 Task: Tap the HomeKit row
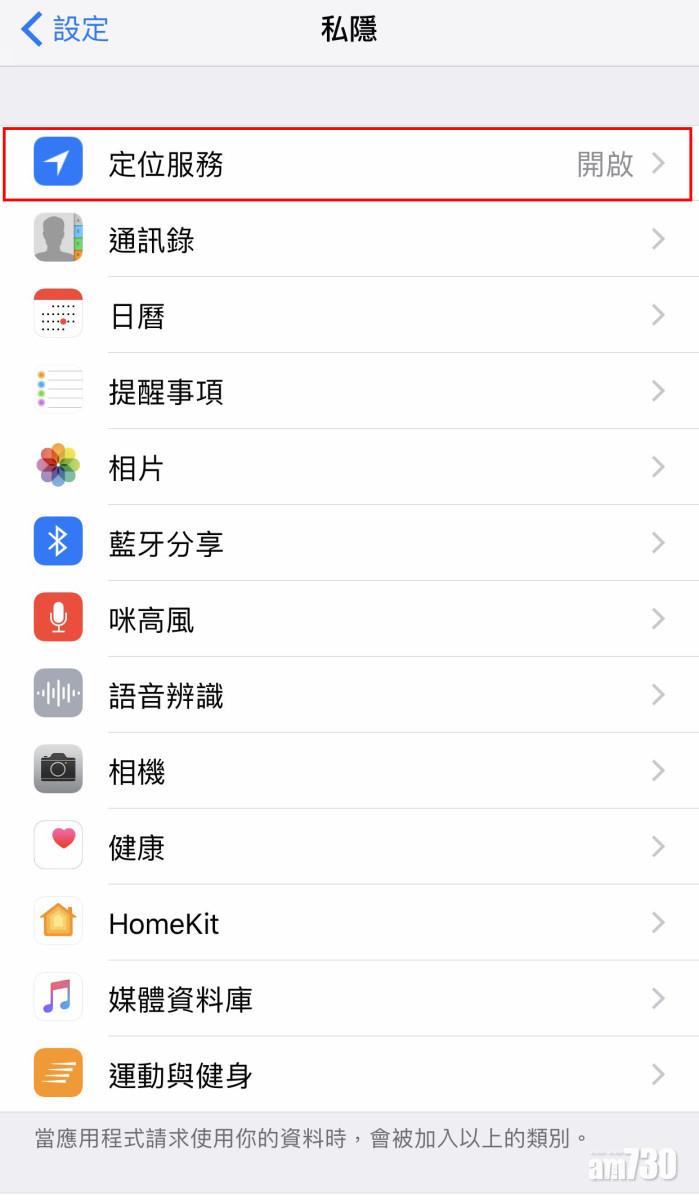tap(348, 924)
